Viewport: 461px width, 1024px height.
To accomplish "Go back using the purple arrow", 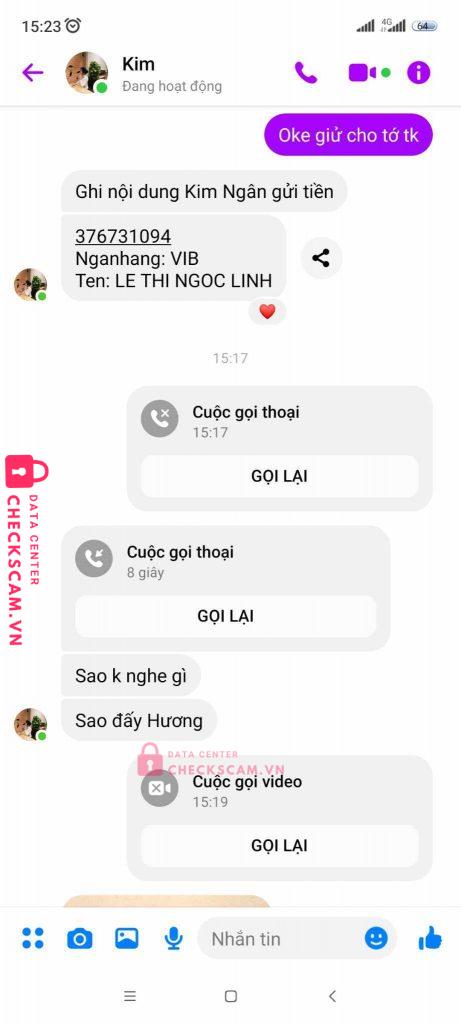I will [33, 72].
